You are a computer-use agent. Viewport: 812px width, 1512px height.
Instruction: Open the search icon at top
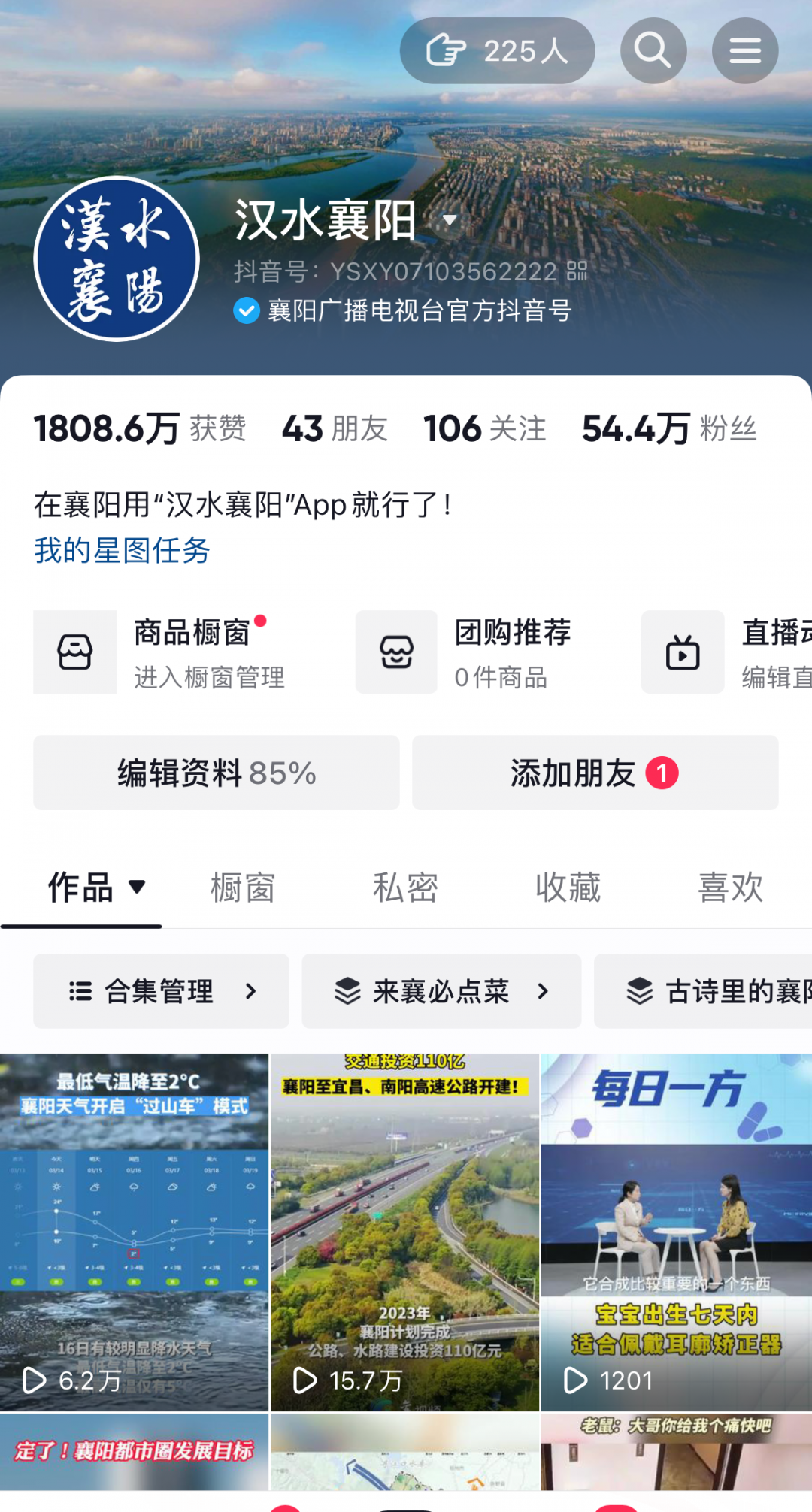pos(653,51)
